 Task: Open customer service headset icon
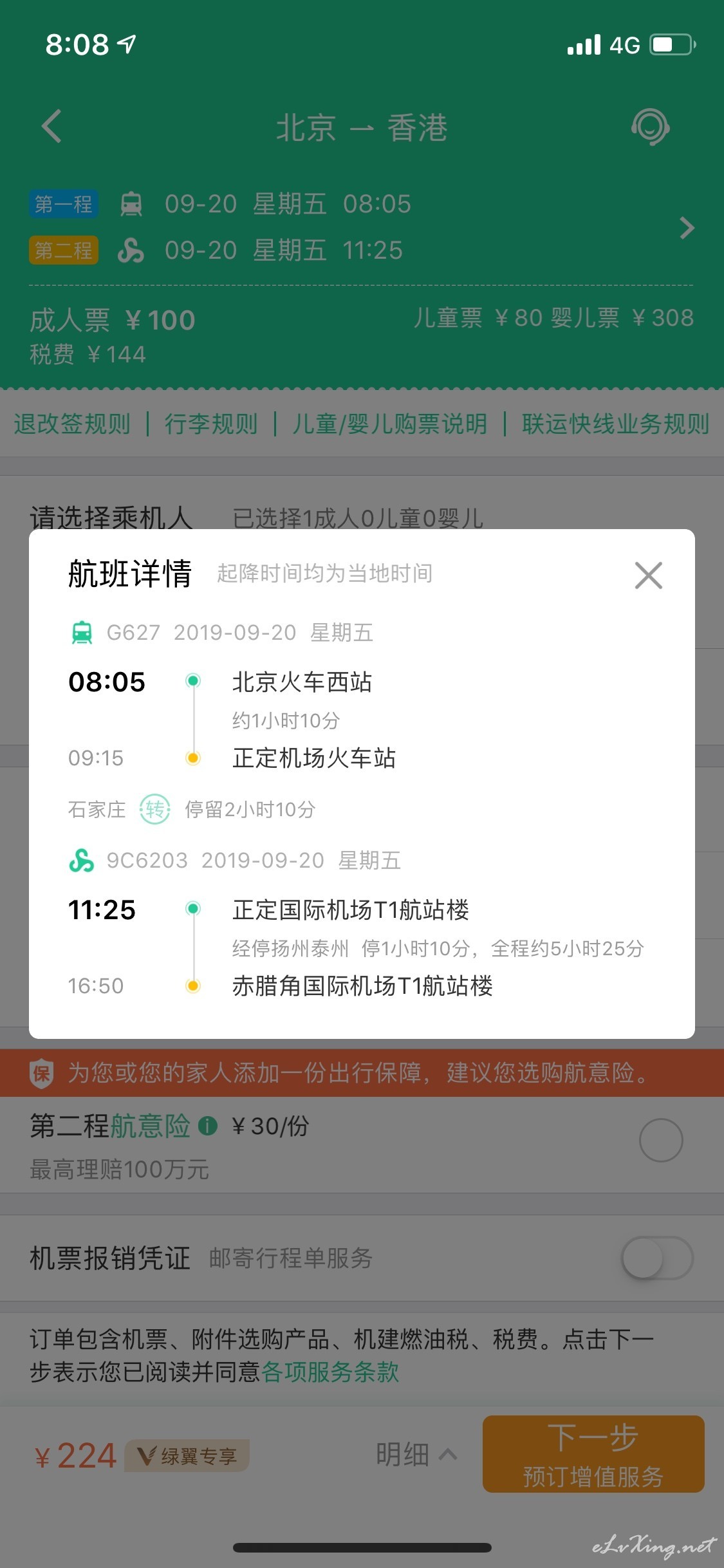coord(650,127)
